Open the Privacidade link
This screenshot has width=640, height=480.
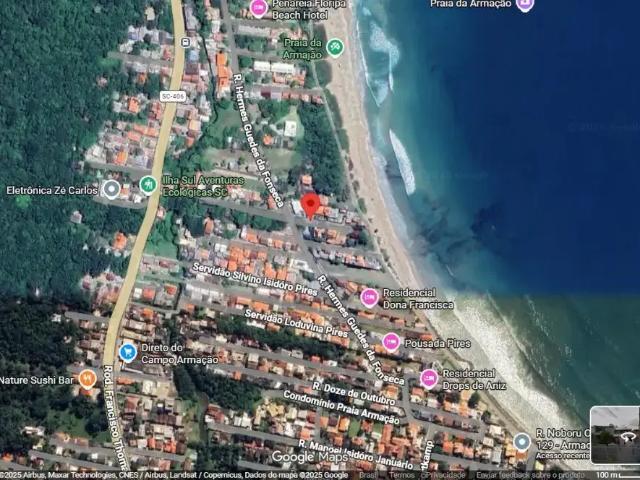pyautogui.click(x=444, y=475)
